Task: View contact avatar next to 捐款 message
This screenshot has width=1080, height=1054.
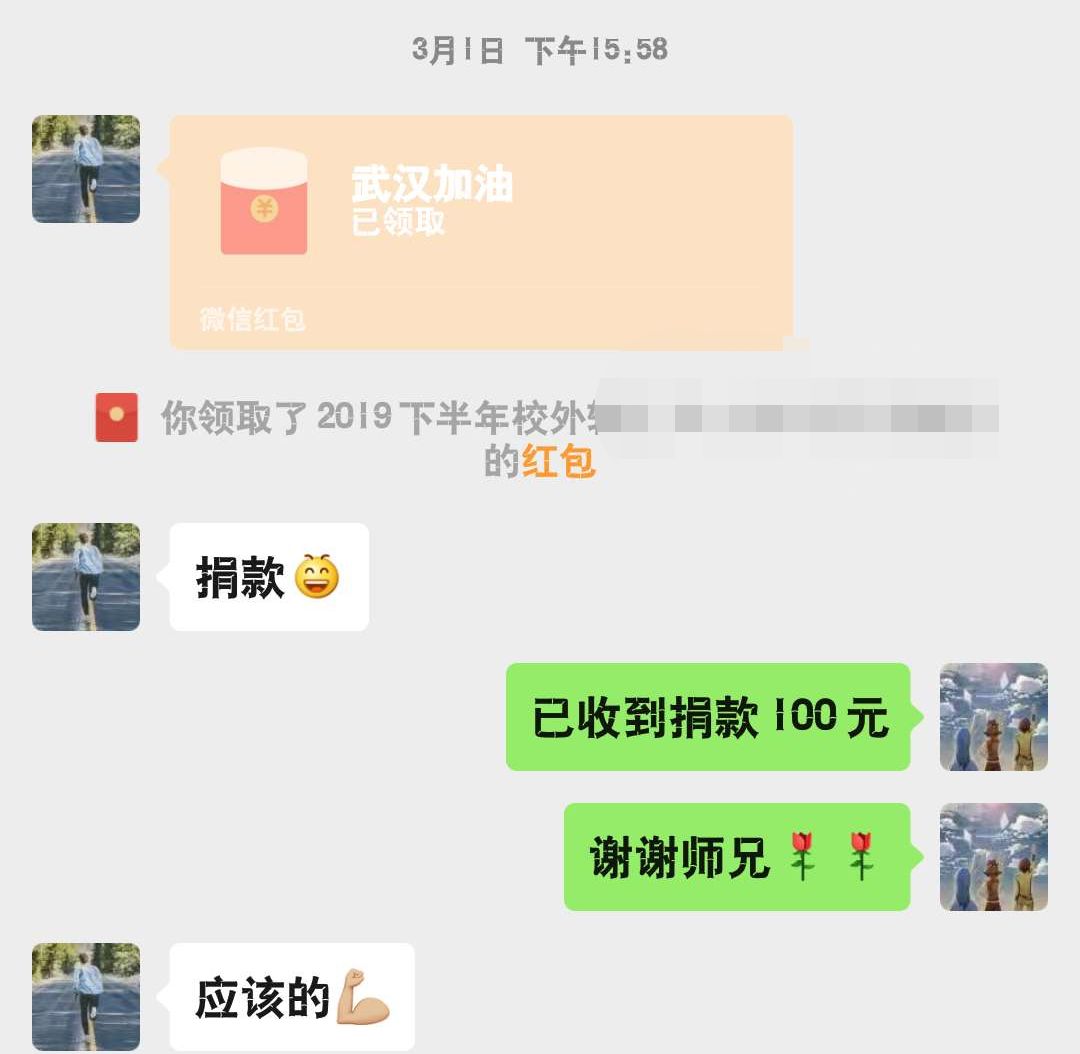Action: pos(86,577)
